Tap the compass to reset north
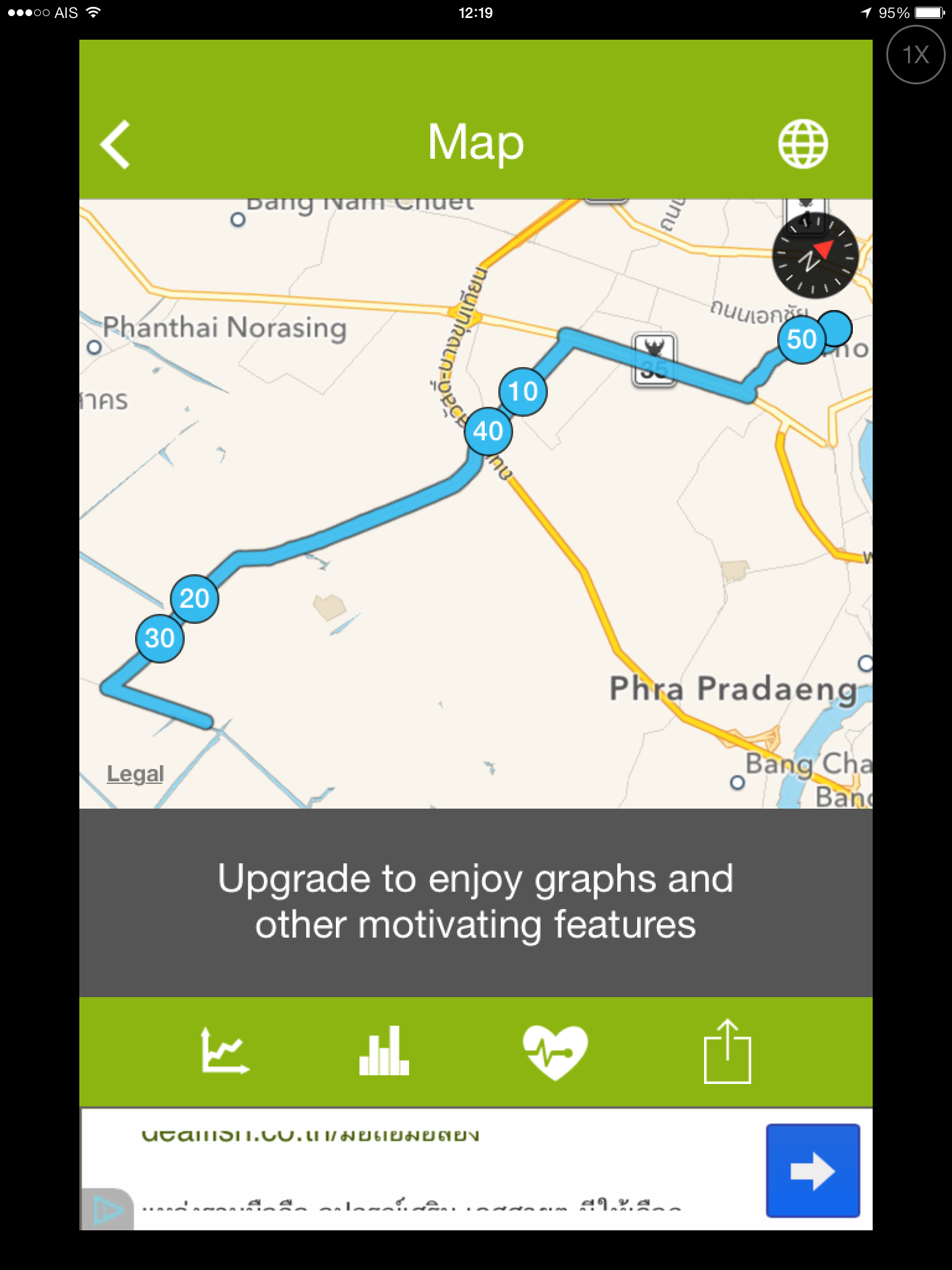This screenshot has width=952, height=1270. (814, 257)
